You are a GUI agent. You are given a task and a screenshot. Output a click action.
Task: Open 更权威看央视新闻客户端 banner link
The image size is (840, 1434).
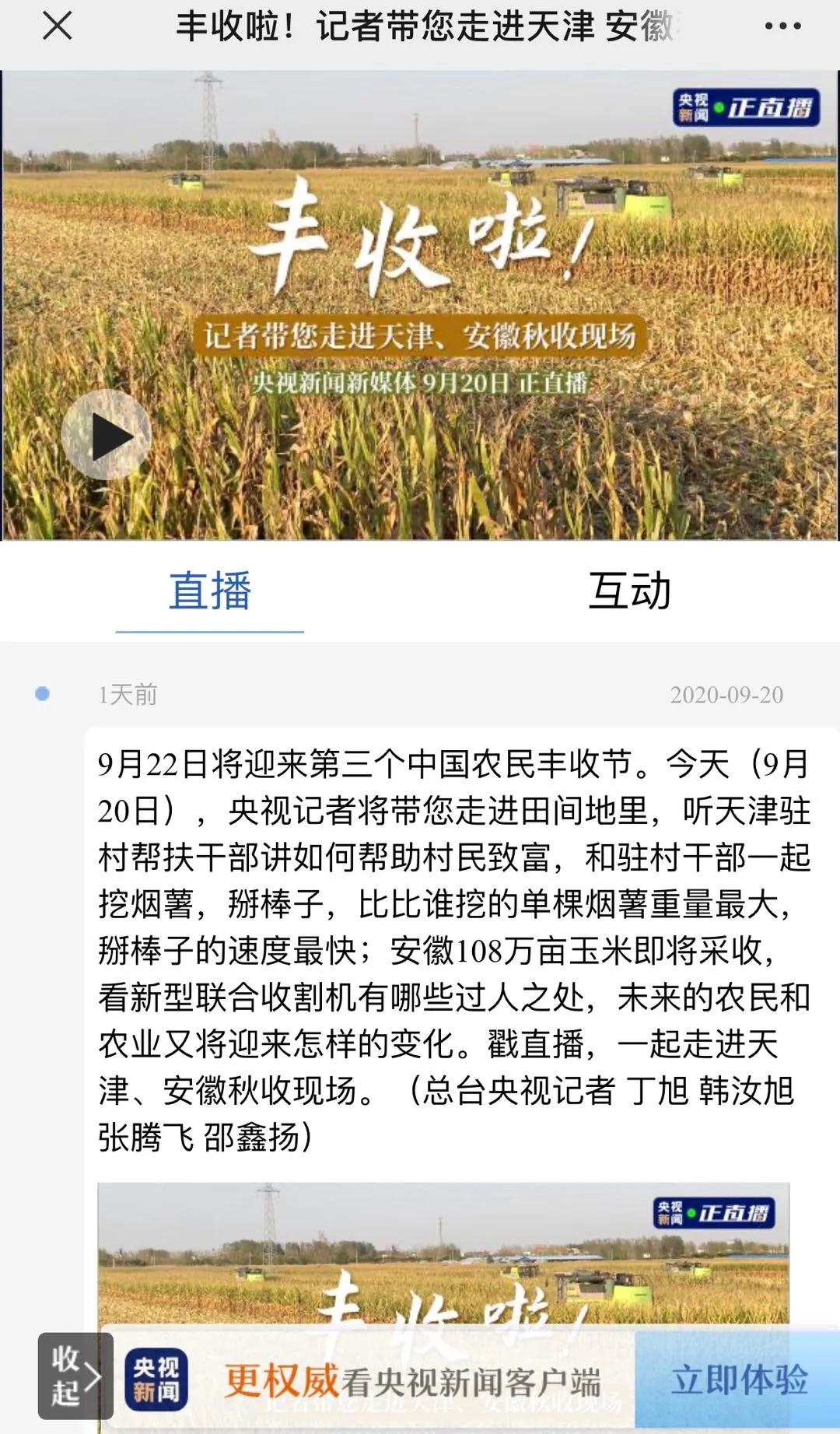(412, 1379)
